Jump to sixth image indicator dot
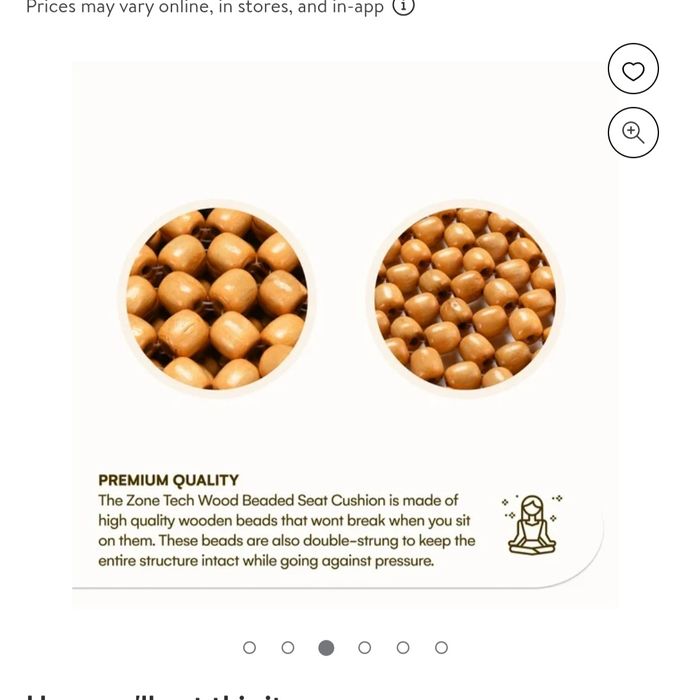The width and height of the screenshot is (691, 700). coord(441,647)
